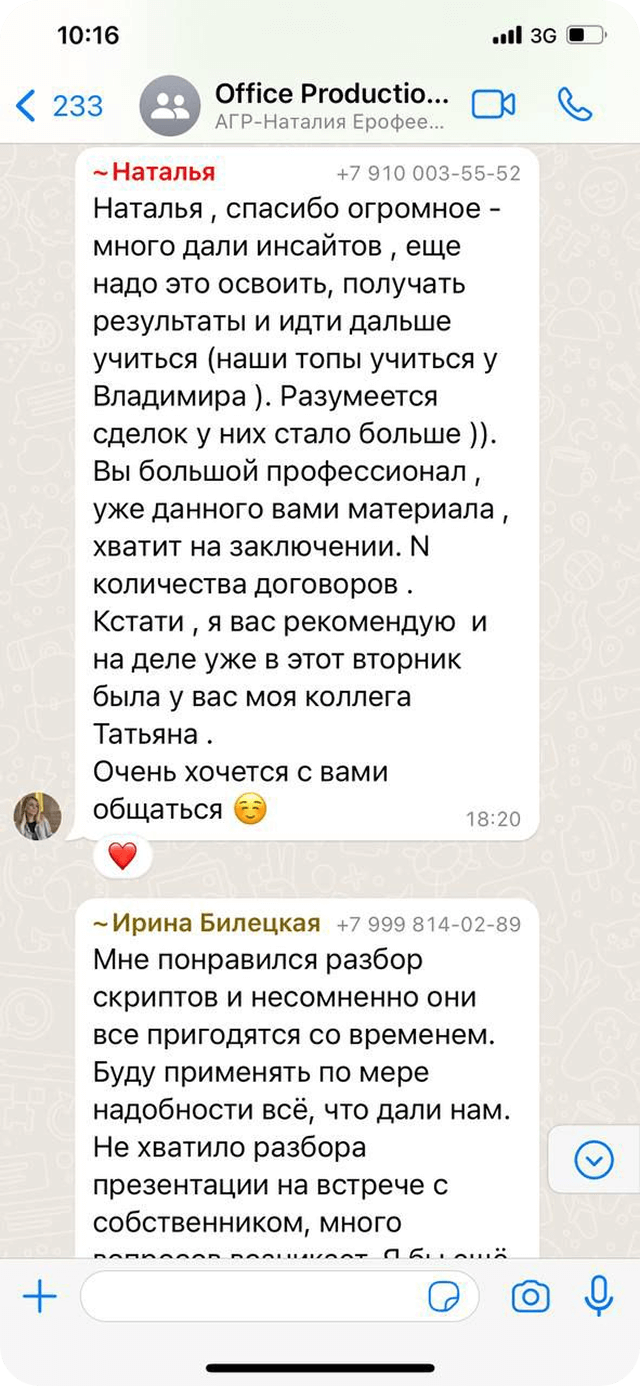The image size is (640, 1386).
Task: Tap sender name Ирина Билецкая
Action: pyautogui.click(x=207, y=923)
